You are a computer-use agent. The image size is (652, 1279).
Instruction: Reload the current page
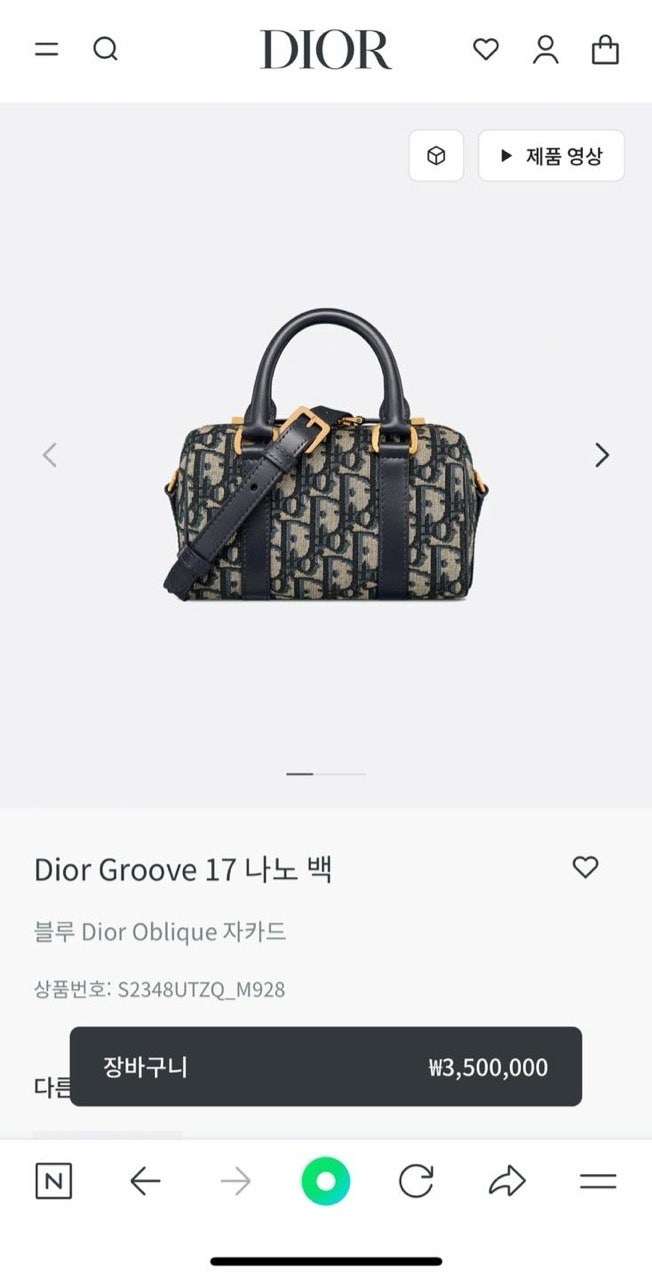(x=416, y=1182)
